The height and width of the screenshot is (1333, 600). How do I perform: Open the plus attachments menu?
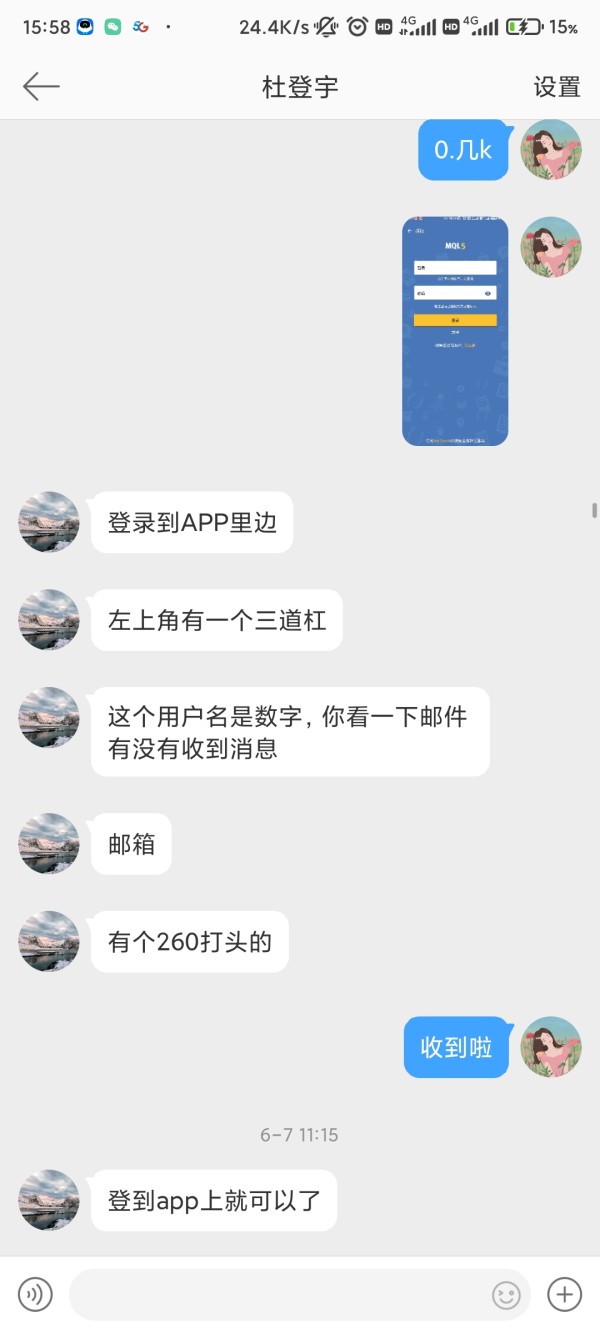[565, 1295]
